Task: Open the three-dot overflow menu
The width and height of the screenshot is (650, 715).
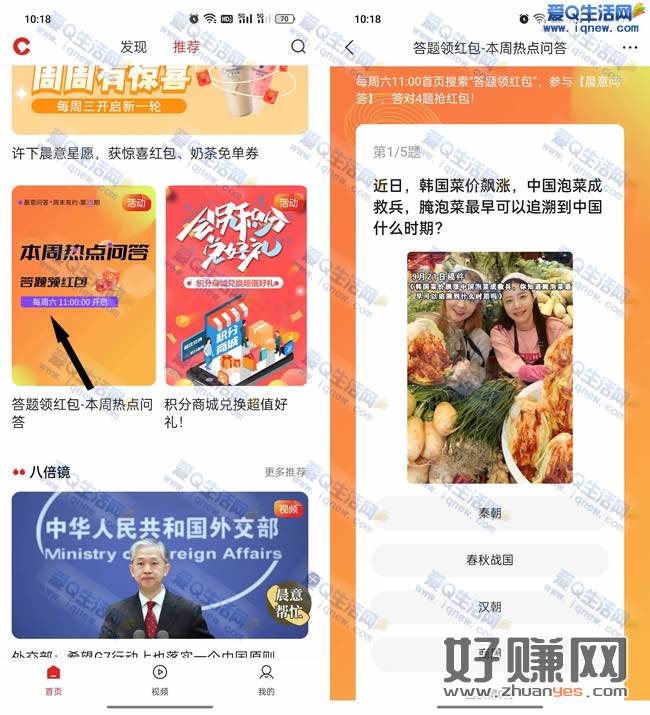Action: [x=629, y=47]
